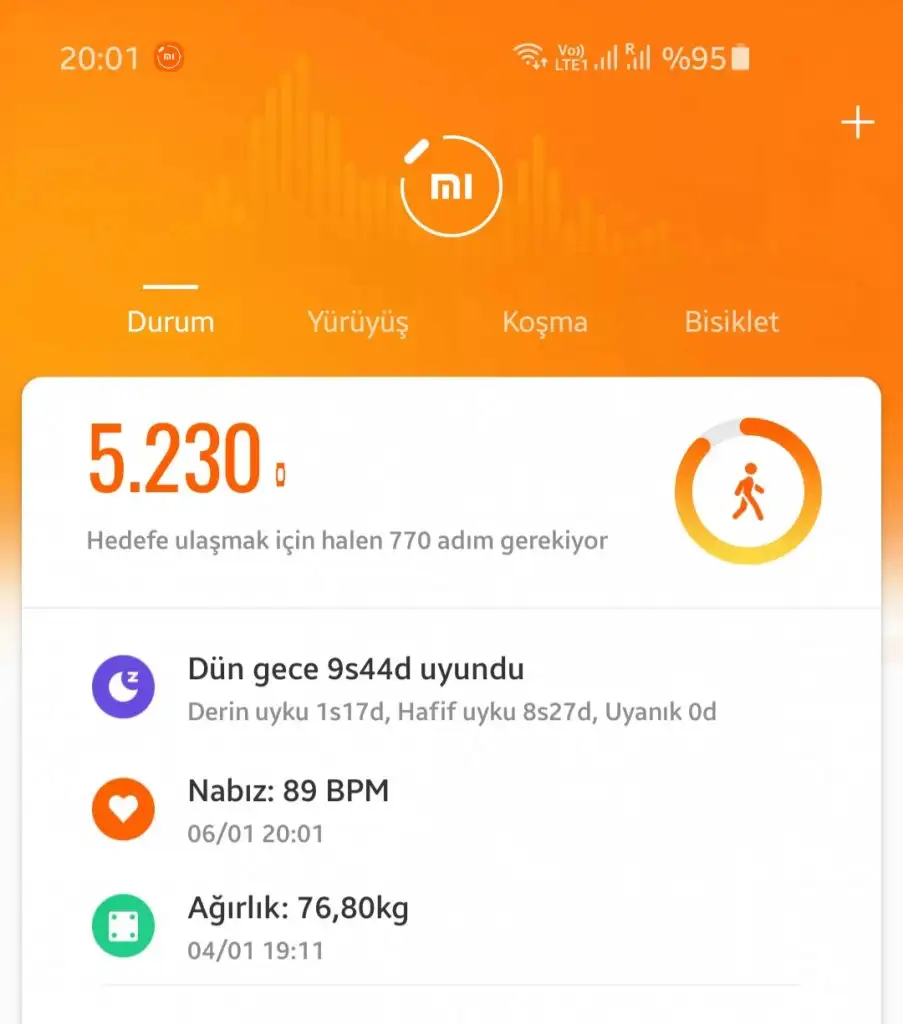Image resolution: width=903 pixels, height=1024 pixels.
Task: Open the sleep details for Dün gece
Action: (x=450, y=690)
